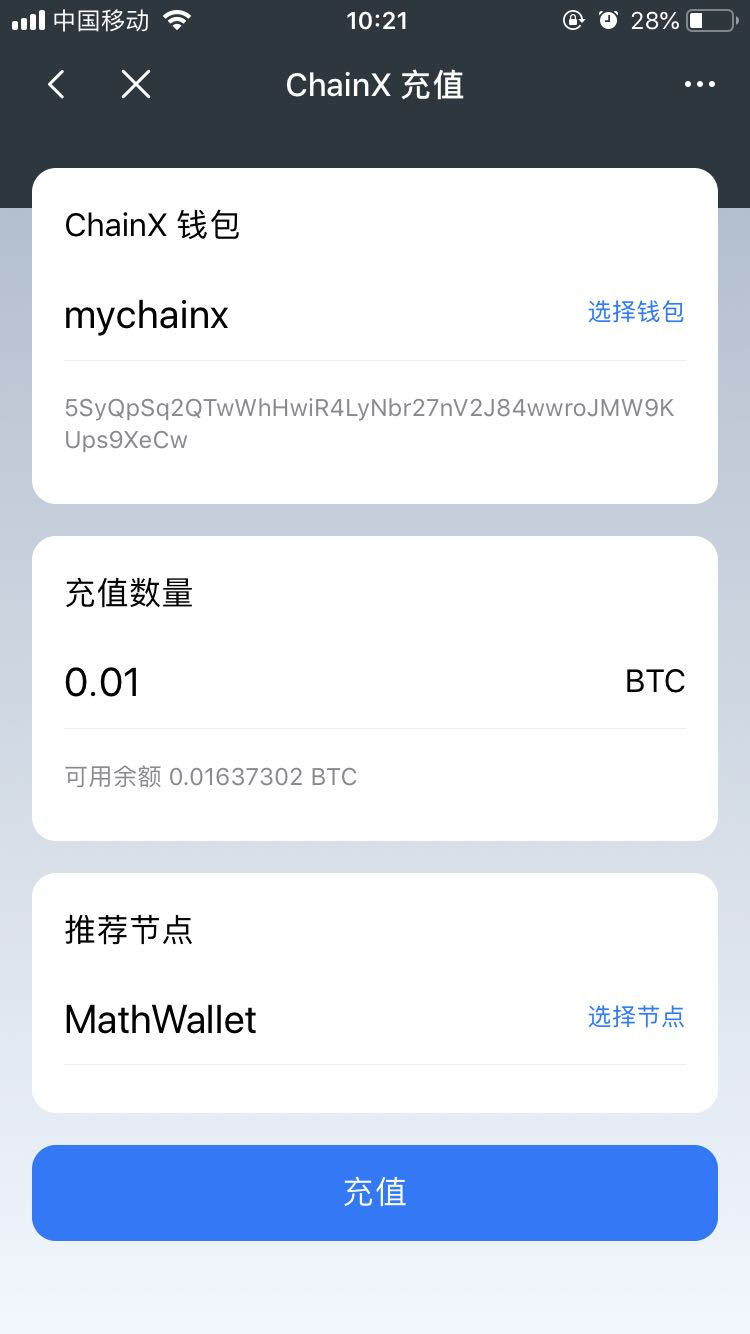Screen dimensions: 750x1334
Task: Open the three-dot overflow menu
Action: coord(699,85)
